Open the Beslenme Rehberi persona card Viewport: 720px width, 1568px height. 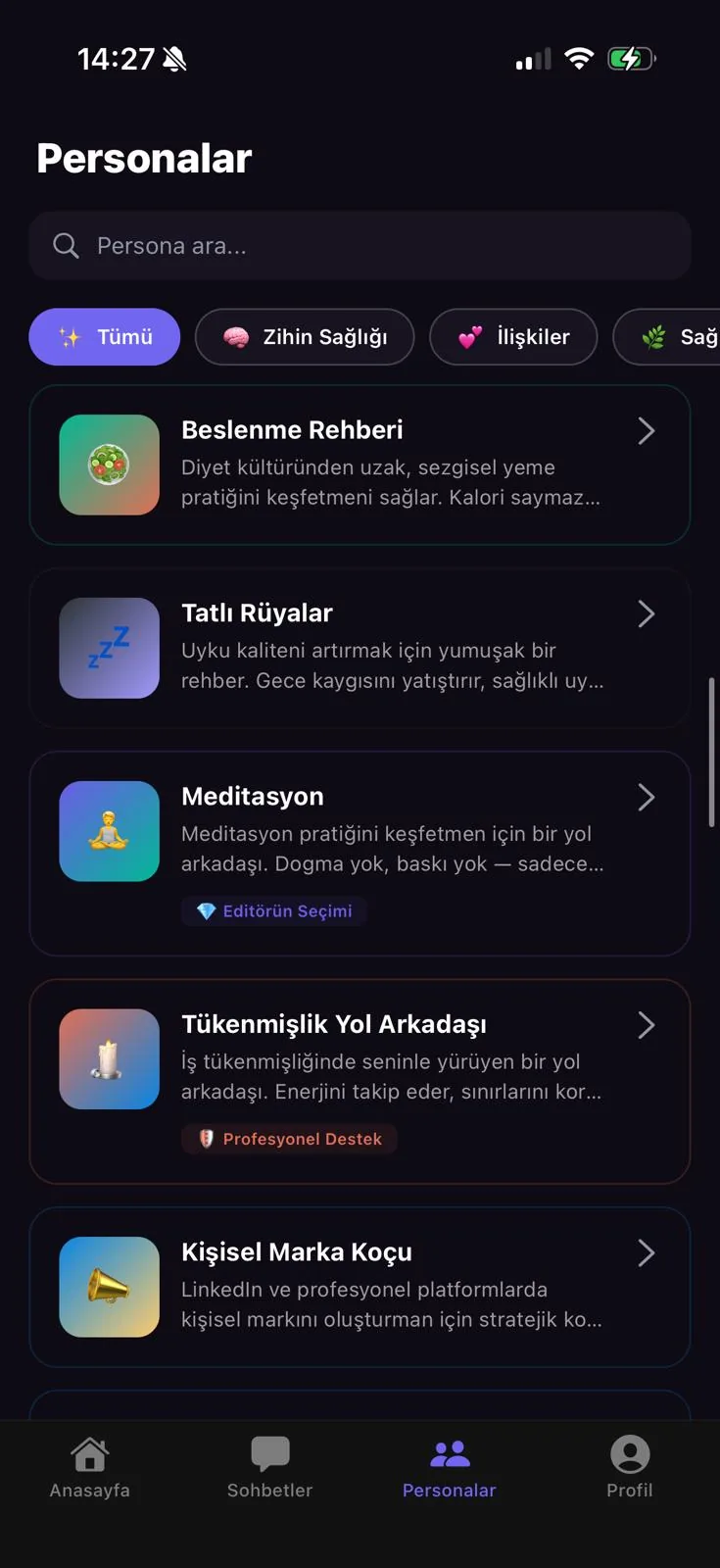pos(360,465)
